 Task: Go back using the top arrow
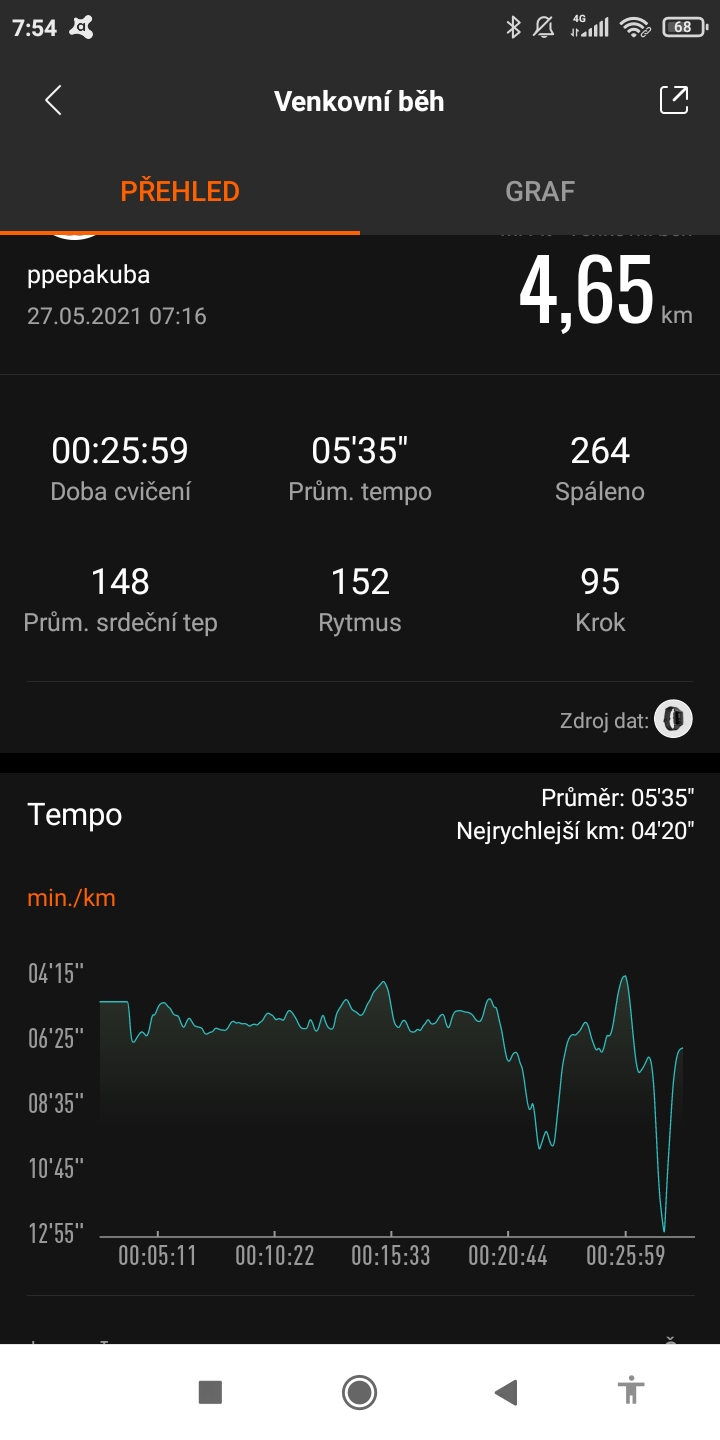pos(53,100)
